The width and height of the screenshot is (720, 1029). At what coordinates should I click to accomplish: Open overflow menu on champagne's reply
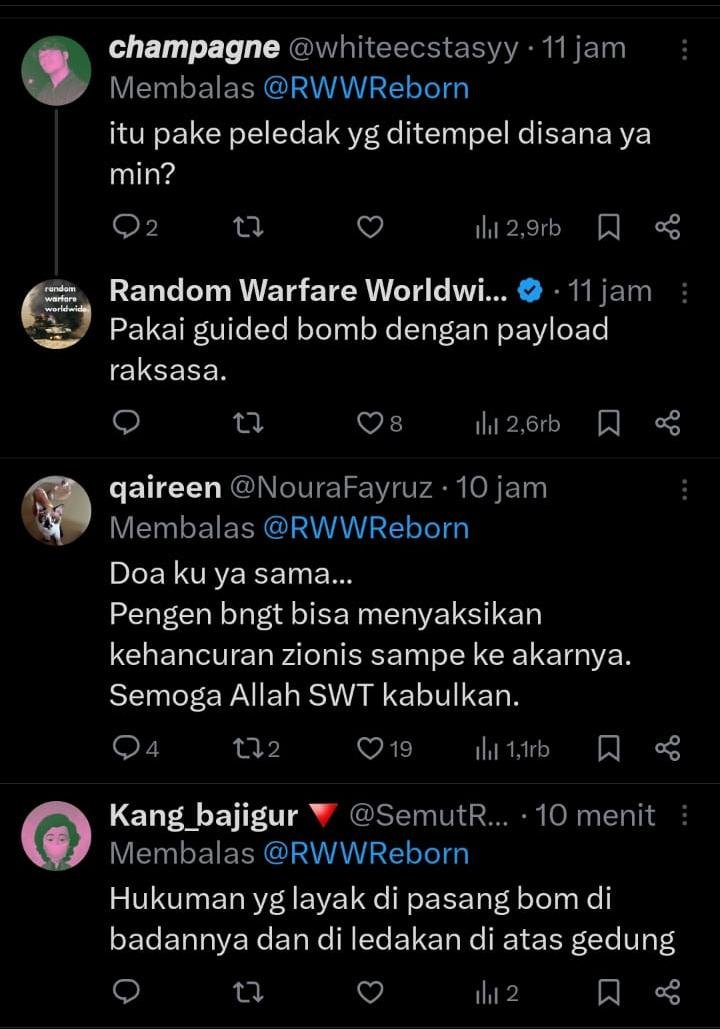(x=684, y=50)
